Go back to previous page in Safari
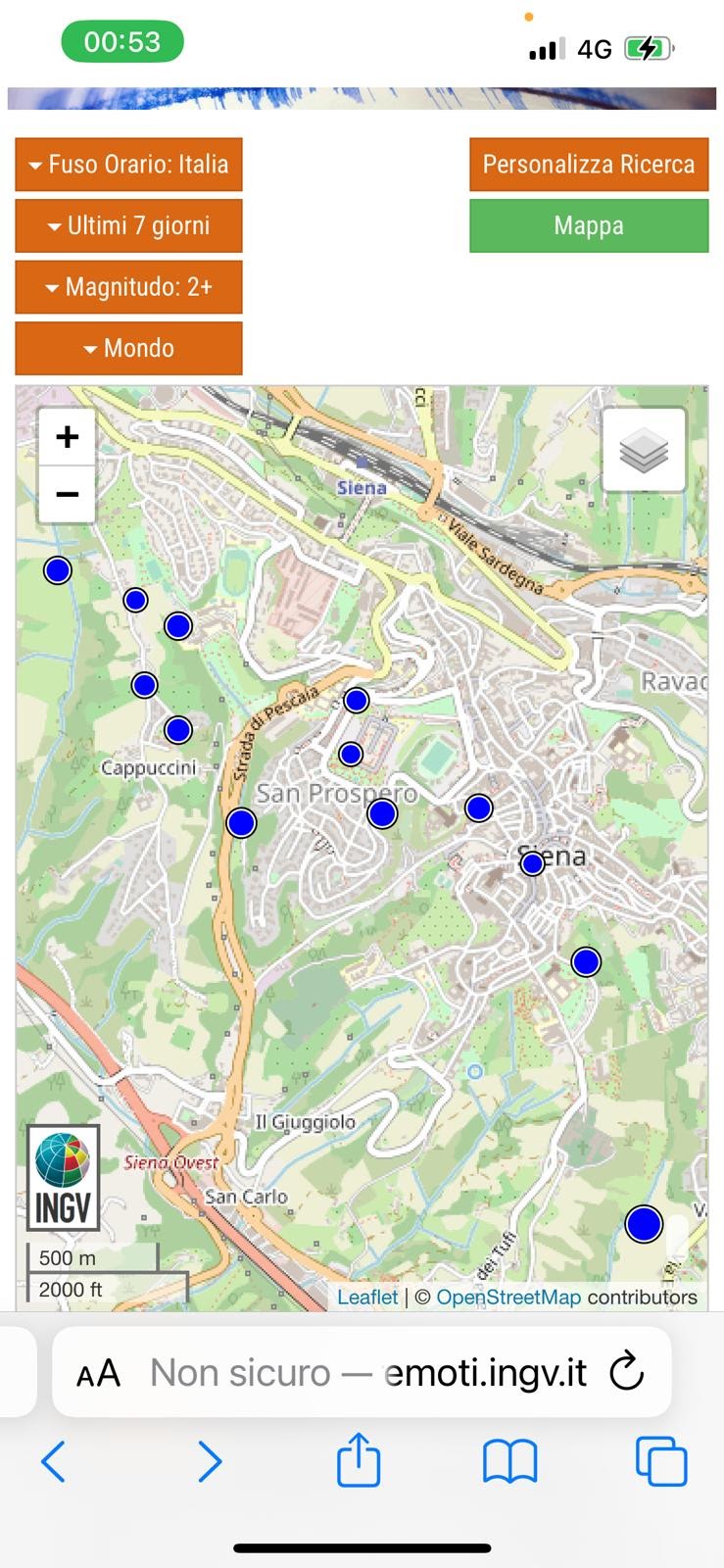 [x=53, y=1461]
